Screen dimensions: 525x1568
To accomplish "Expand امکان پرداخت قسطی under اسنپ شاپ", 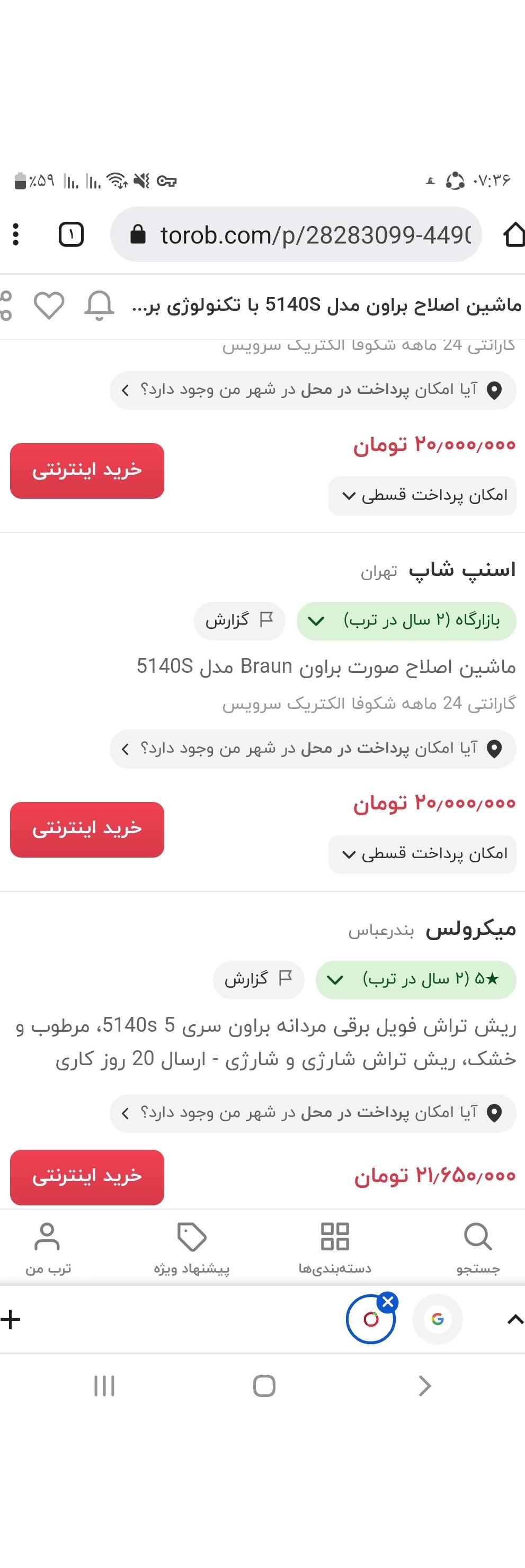I will pos(422,854).
